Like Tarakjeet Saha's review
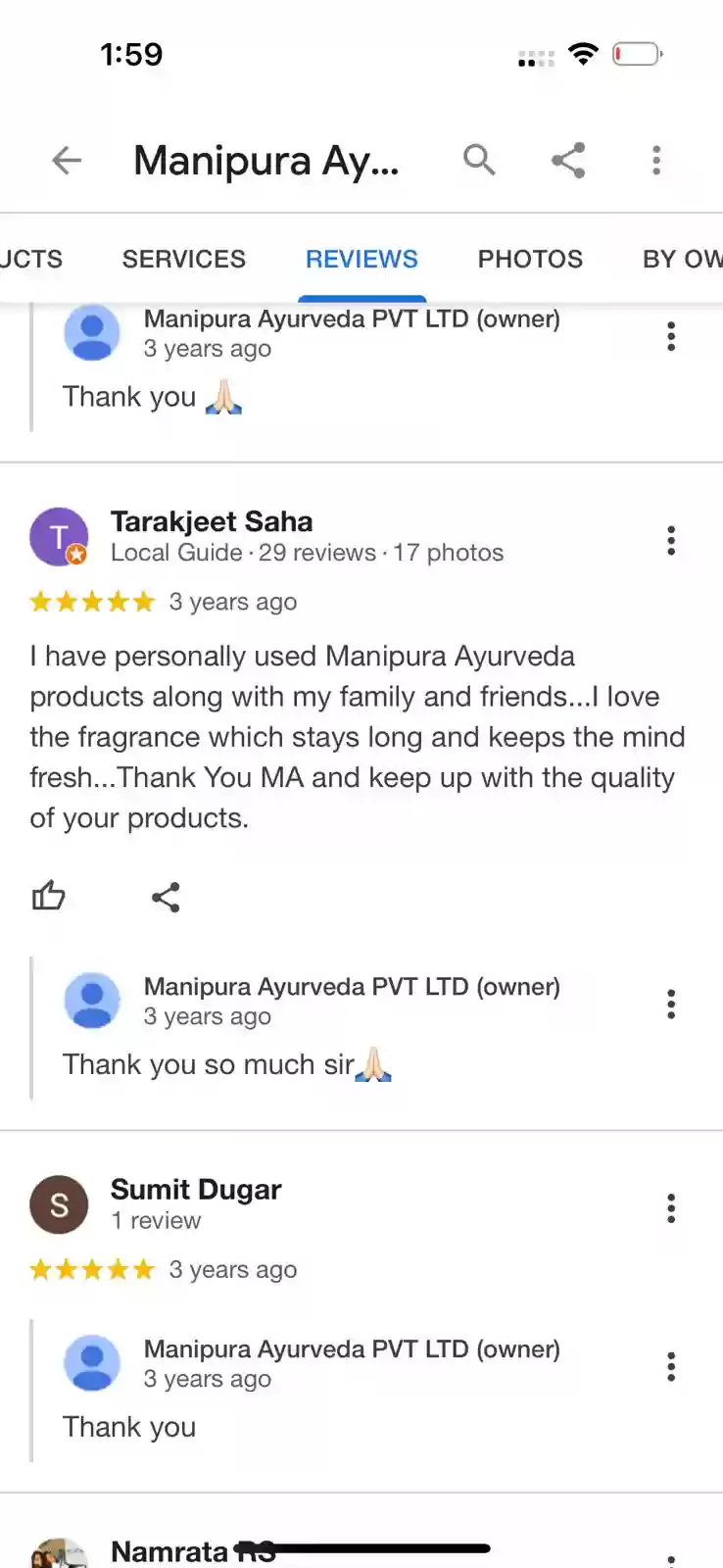Screen dimensions: 723x1568 pos(48,896)
